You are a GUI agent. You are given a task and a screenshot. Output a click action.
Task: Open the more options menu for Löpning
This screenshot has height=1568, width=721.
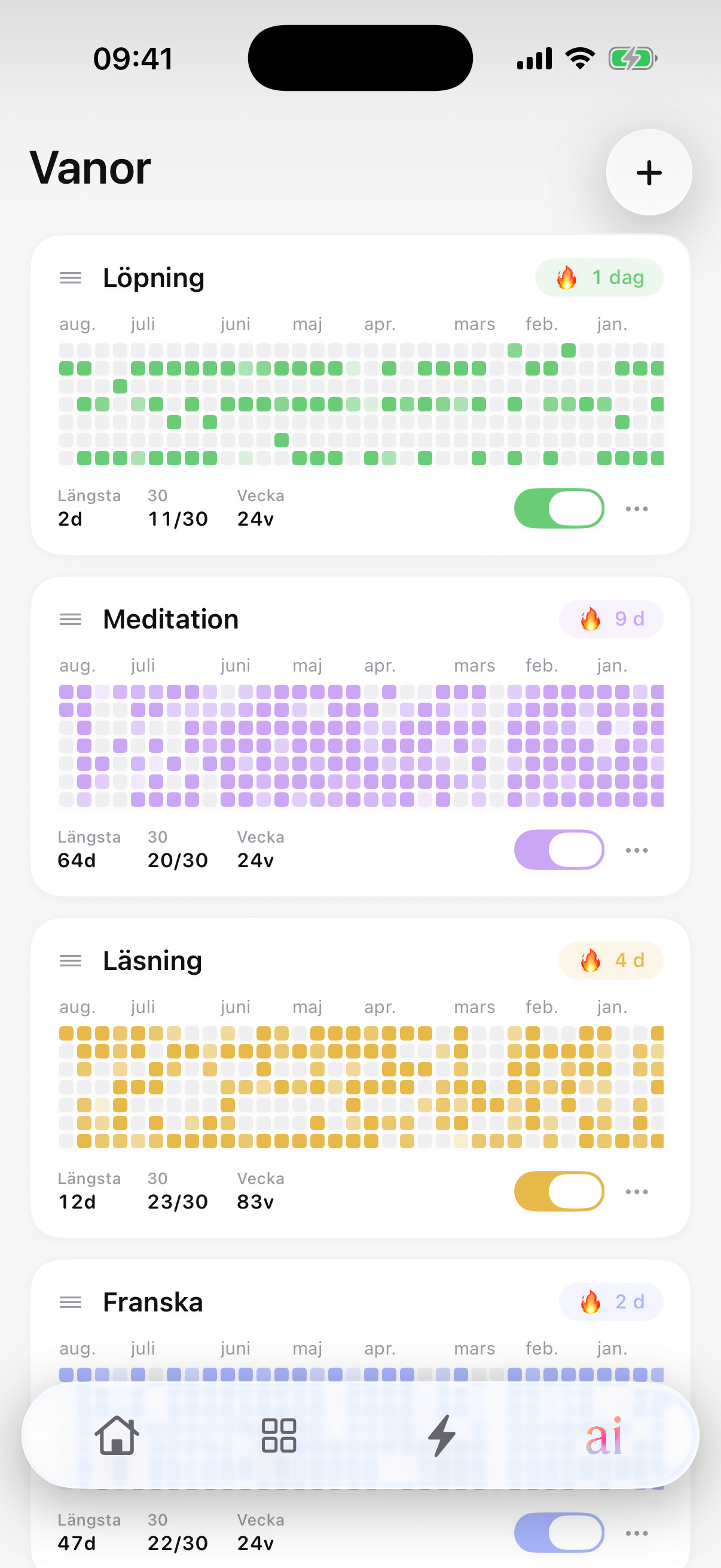637,509
